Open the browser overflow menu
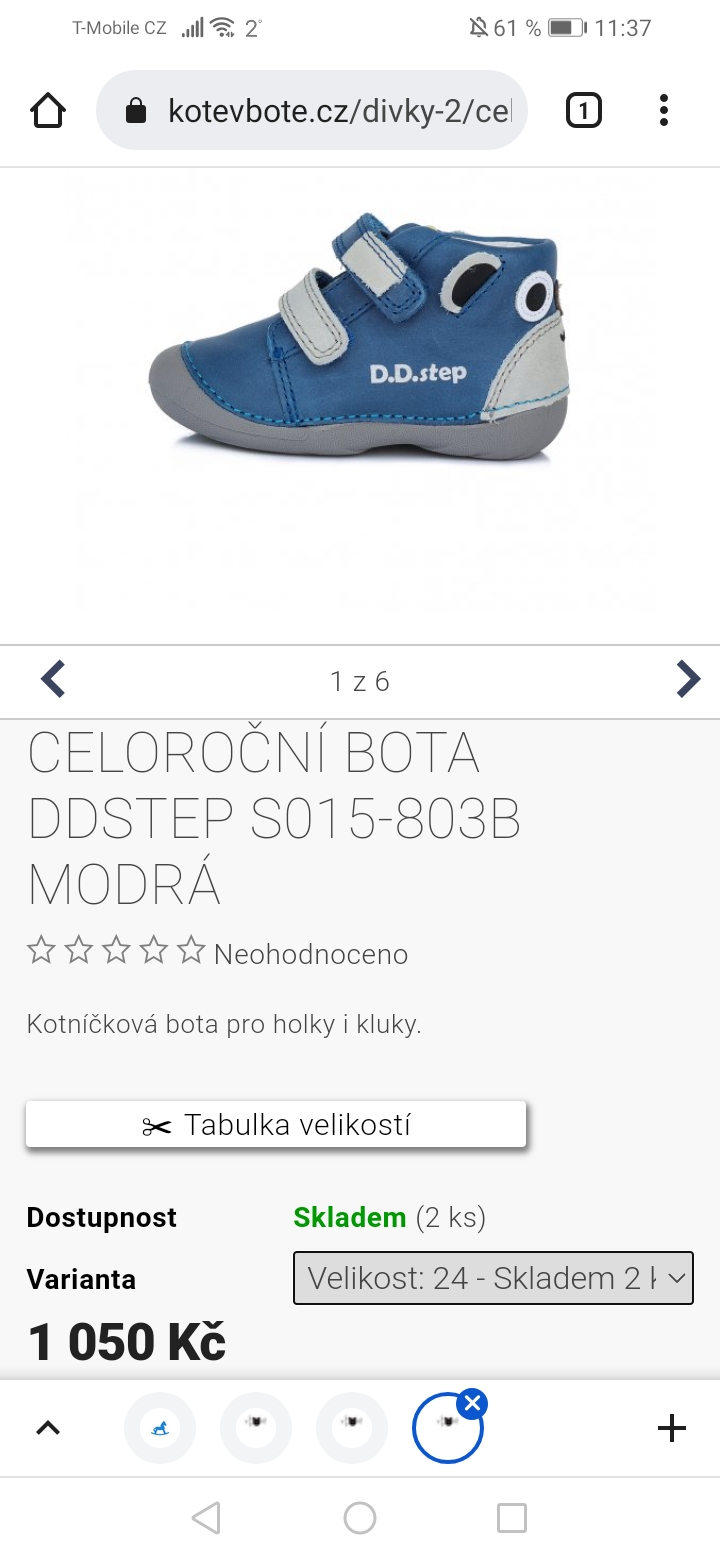 pyautogui.click(x=664, y=110)
